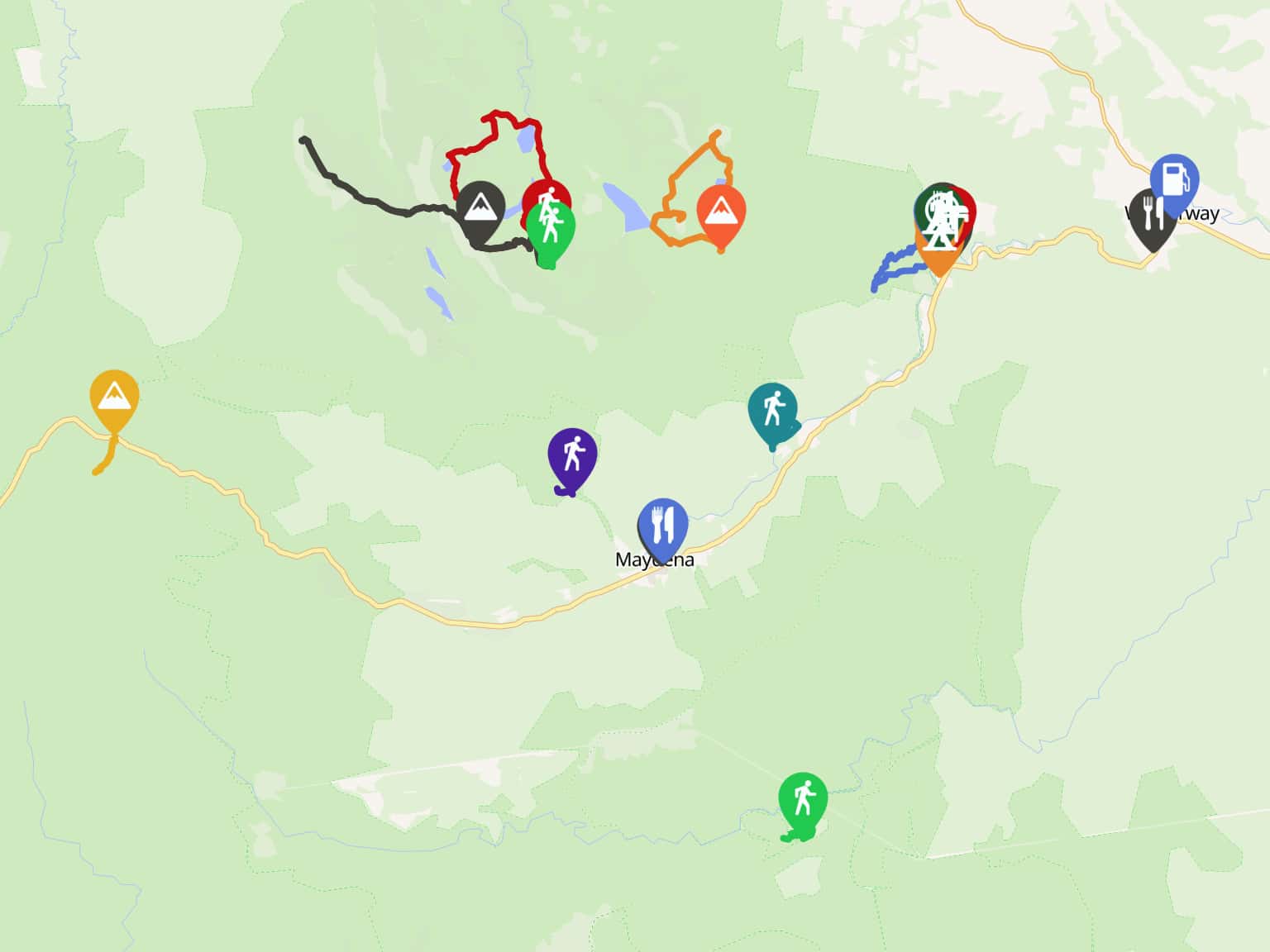Open the dark gray mountain marker
Screen dimensions: 1270x952
(x=480, y=208)
